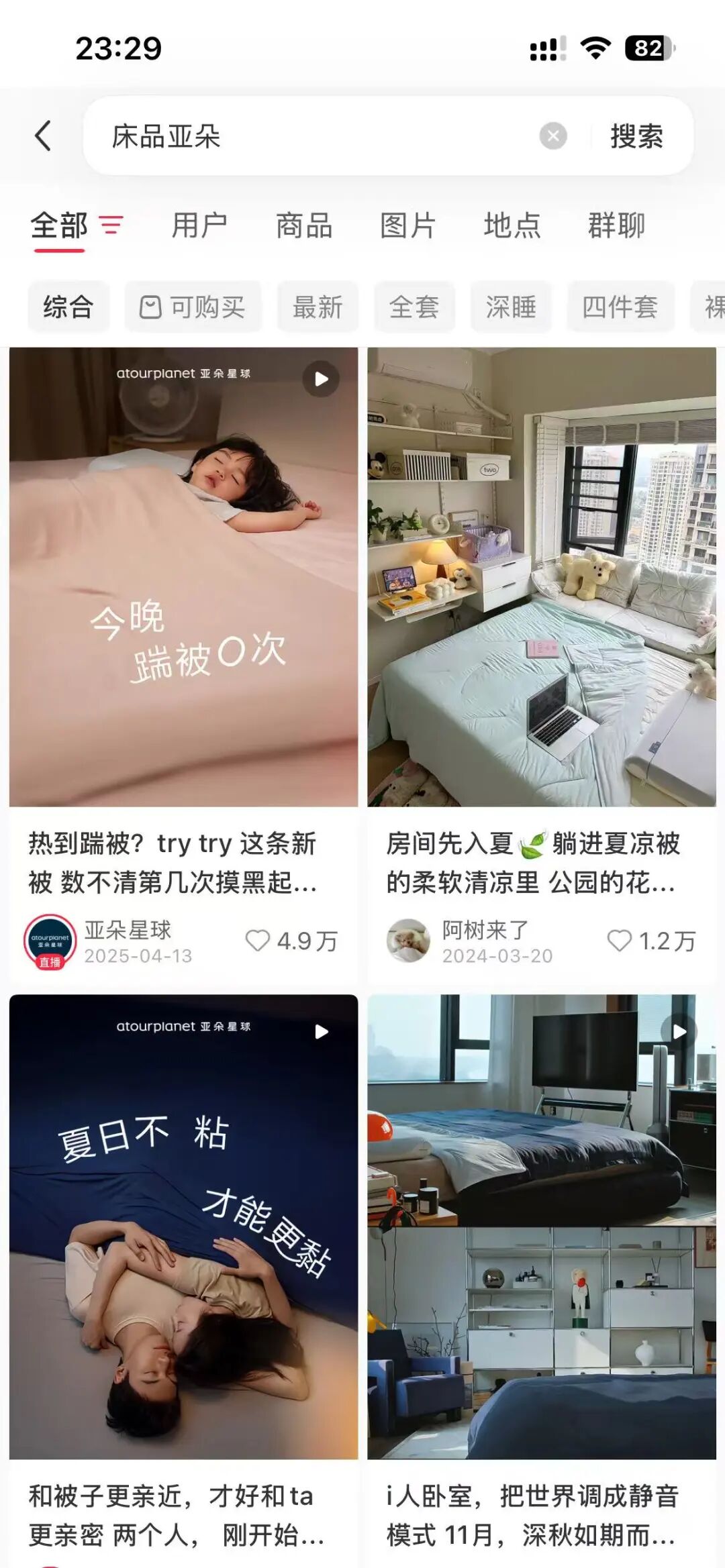725x1568 pixels.
Task: Like the post by 阿树来了
Action: 619,941
